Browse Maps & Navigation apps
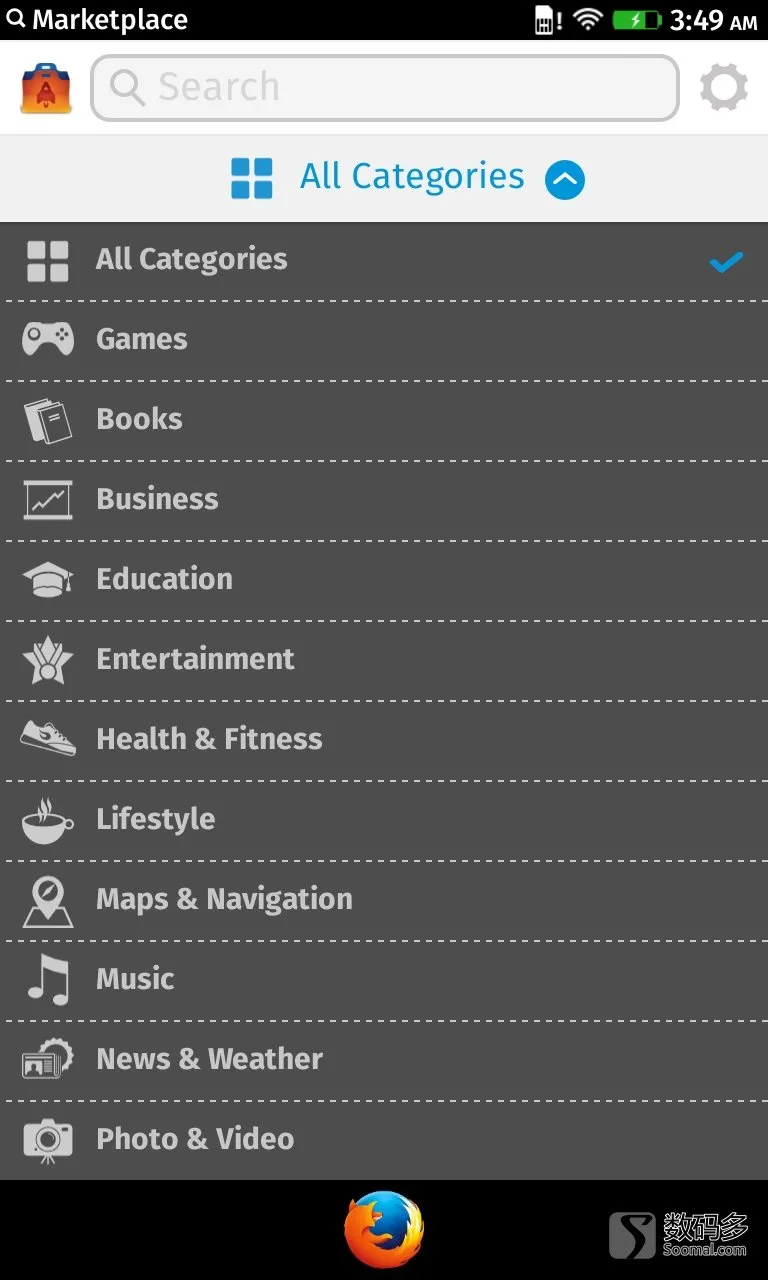The width and height of the screenshot is (768, 1280). (x=384, y=901)
